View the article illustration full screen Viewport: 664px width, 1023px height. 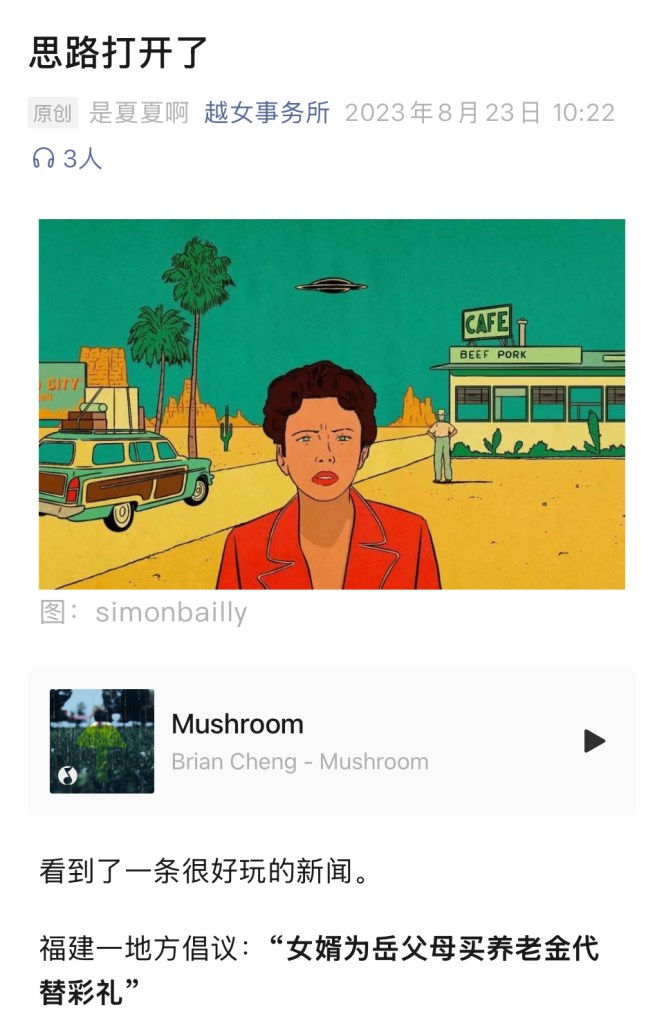click(332, 403)
